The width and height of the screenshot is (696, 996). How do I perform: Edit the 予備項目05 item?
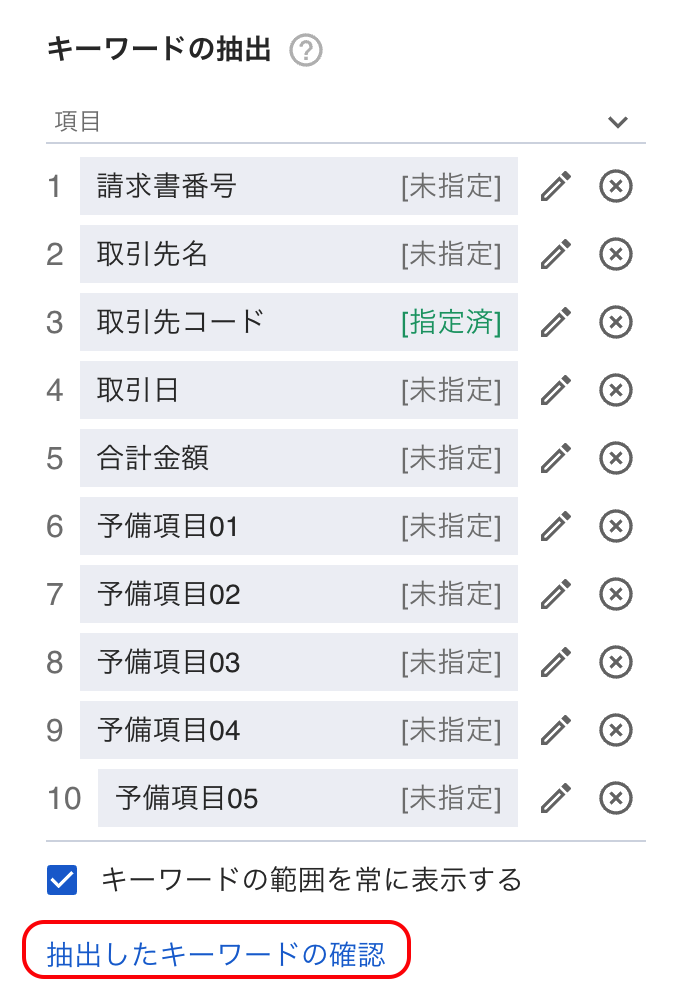[x=556, y=798]
